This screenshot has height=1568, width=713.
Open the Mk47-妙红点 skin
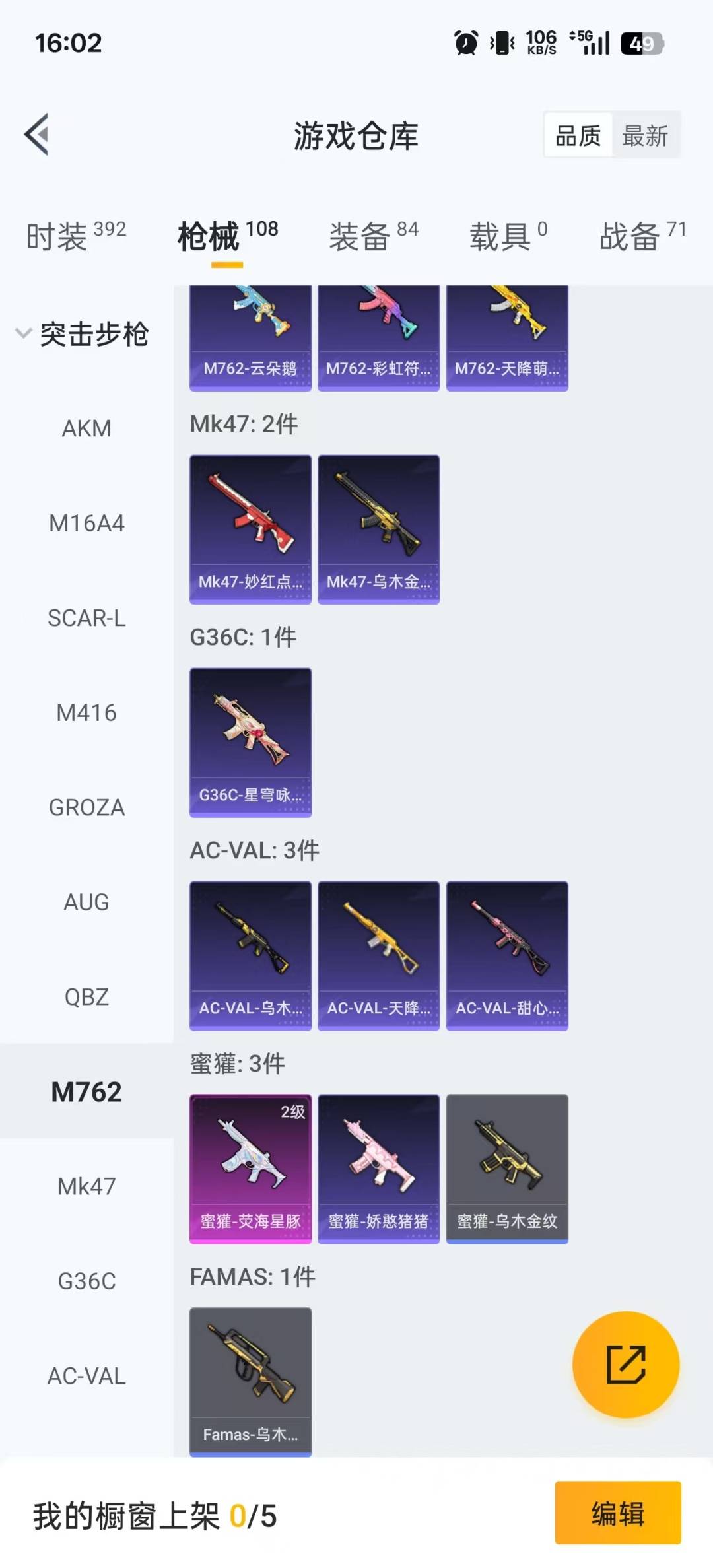click(x=250, y=529)
